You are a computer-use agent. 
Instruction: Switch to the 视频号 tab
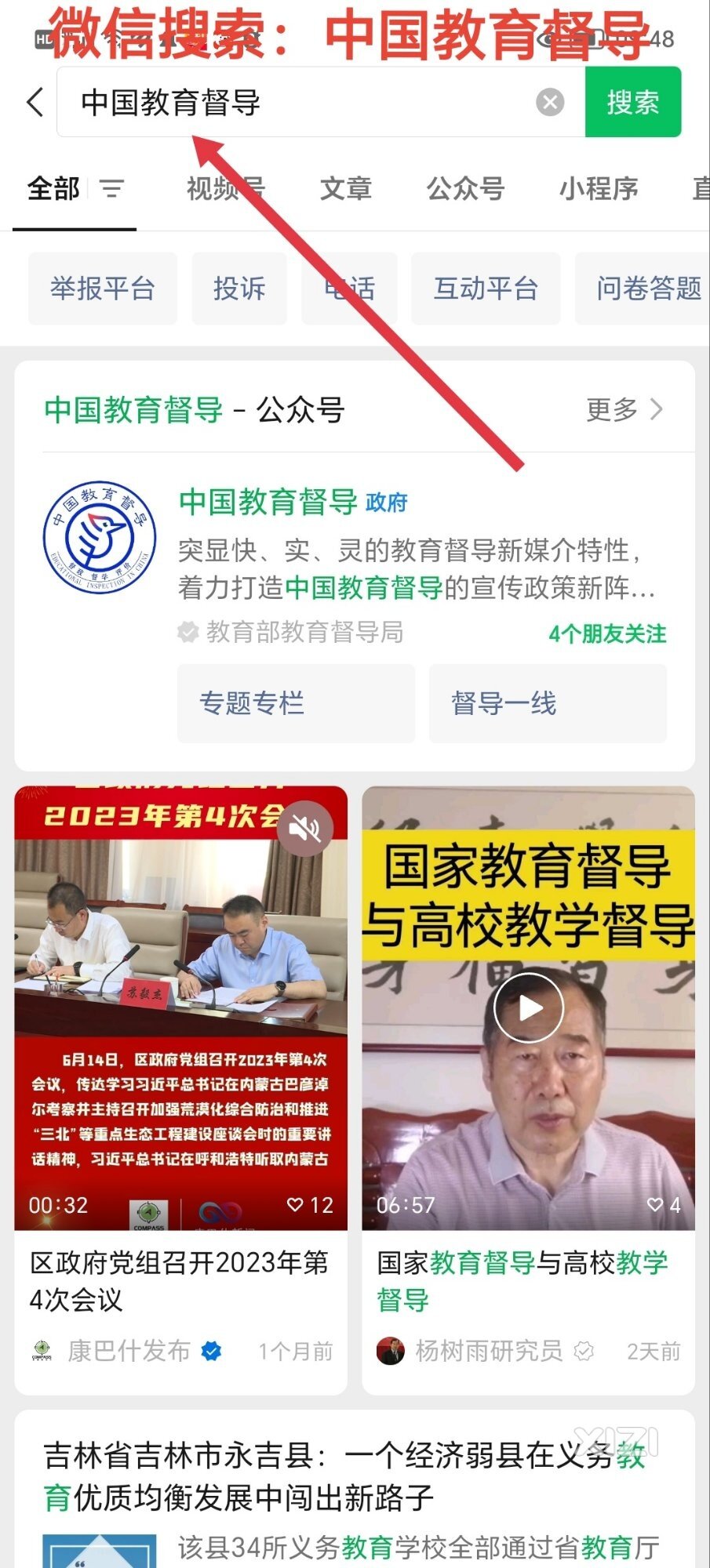coord(225,188)
